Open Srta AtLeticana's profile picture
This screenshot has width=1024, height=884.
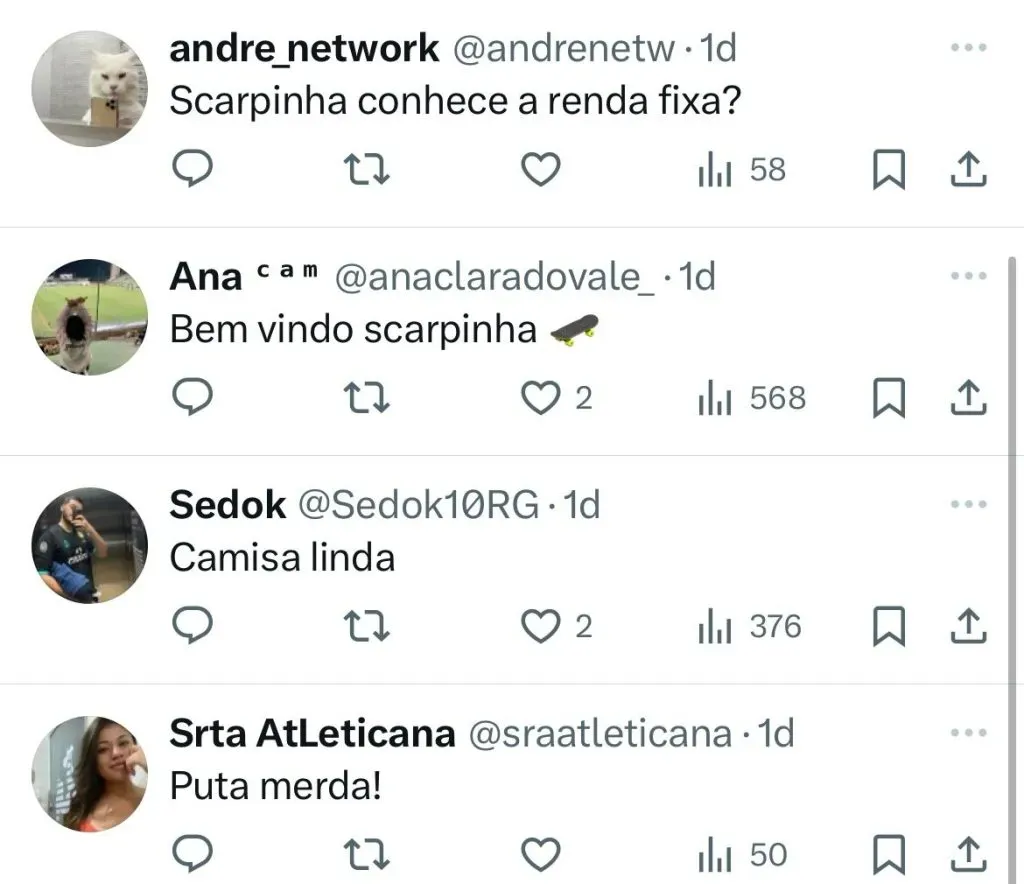coord(90,772)
